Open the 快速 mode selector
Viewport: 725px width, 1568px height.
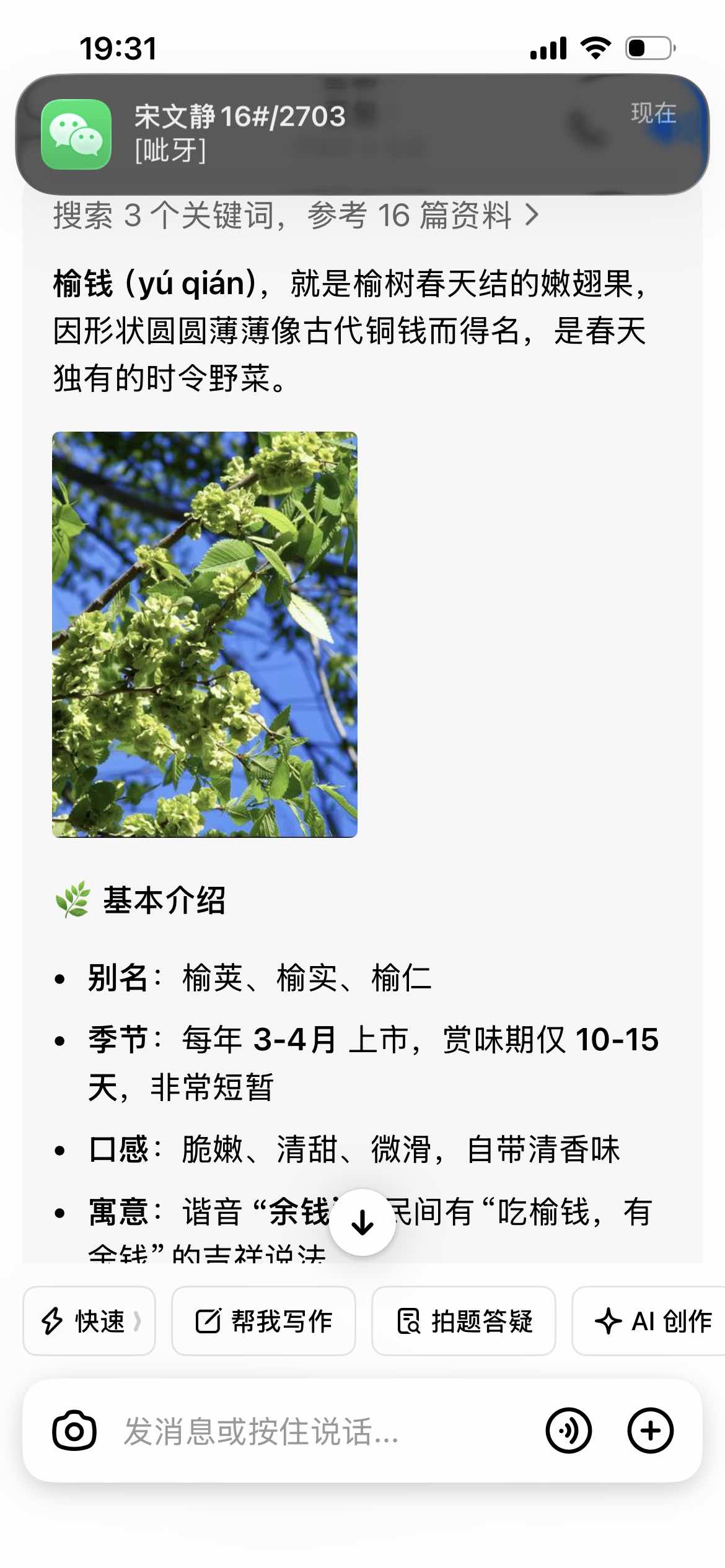(x=89, y=1321)
